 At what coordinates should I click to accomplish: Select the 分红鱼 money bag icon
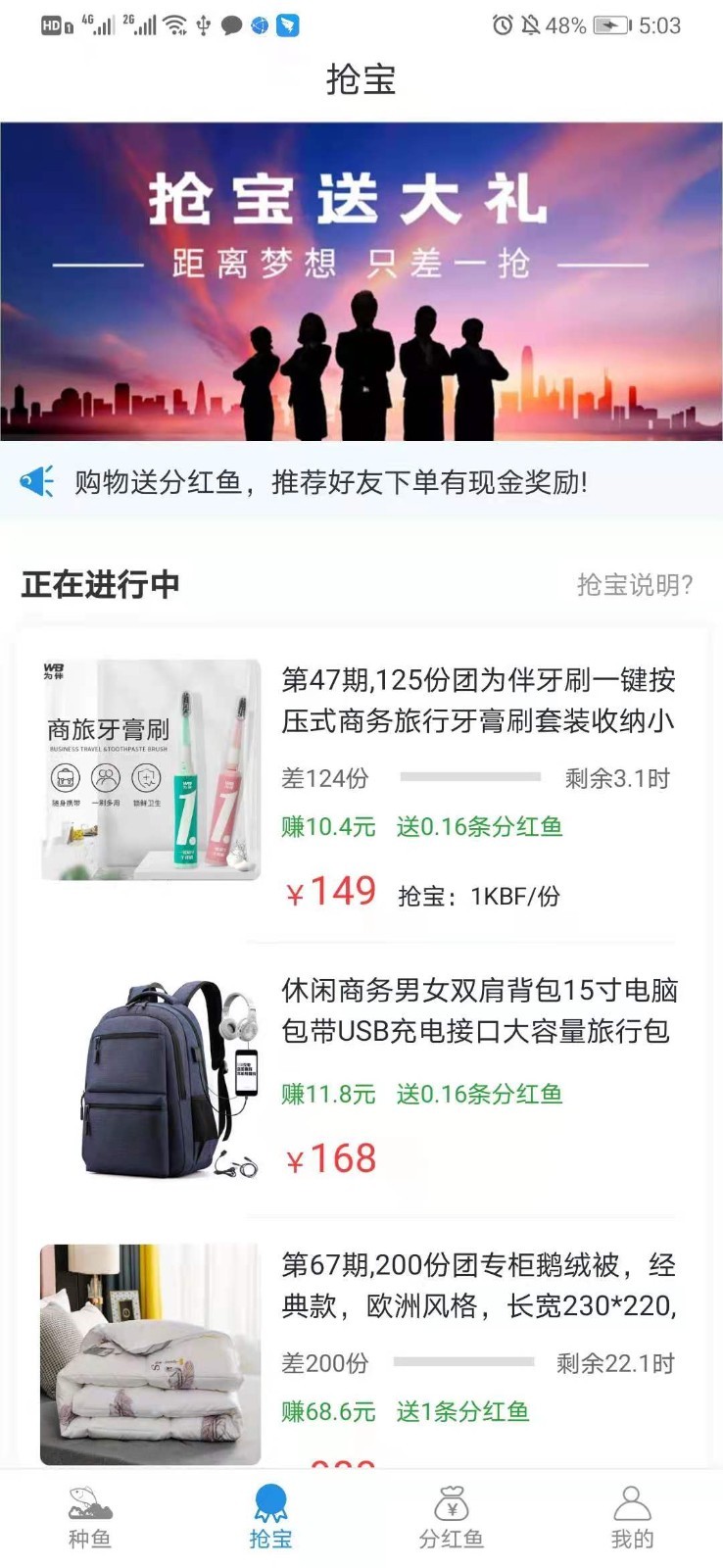coord(452,1501)
